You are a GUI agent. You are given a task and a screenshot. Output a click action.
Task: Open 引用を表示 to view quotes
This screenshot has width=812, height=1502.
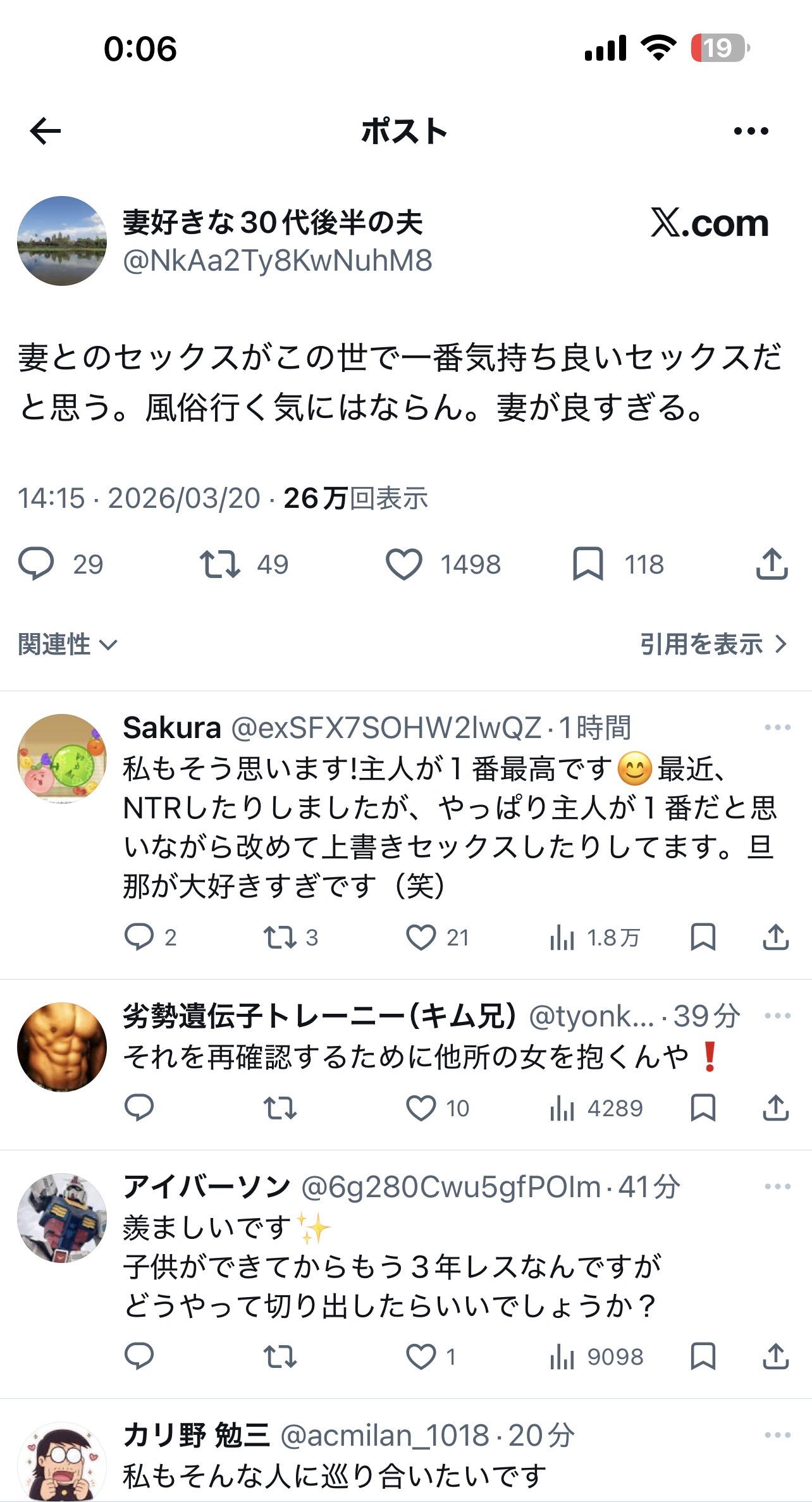[x=713, y=644]
